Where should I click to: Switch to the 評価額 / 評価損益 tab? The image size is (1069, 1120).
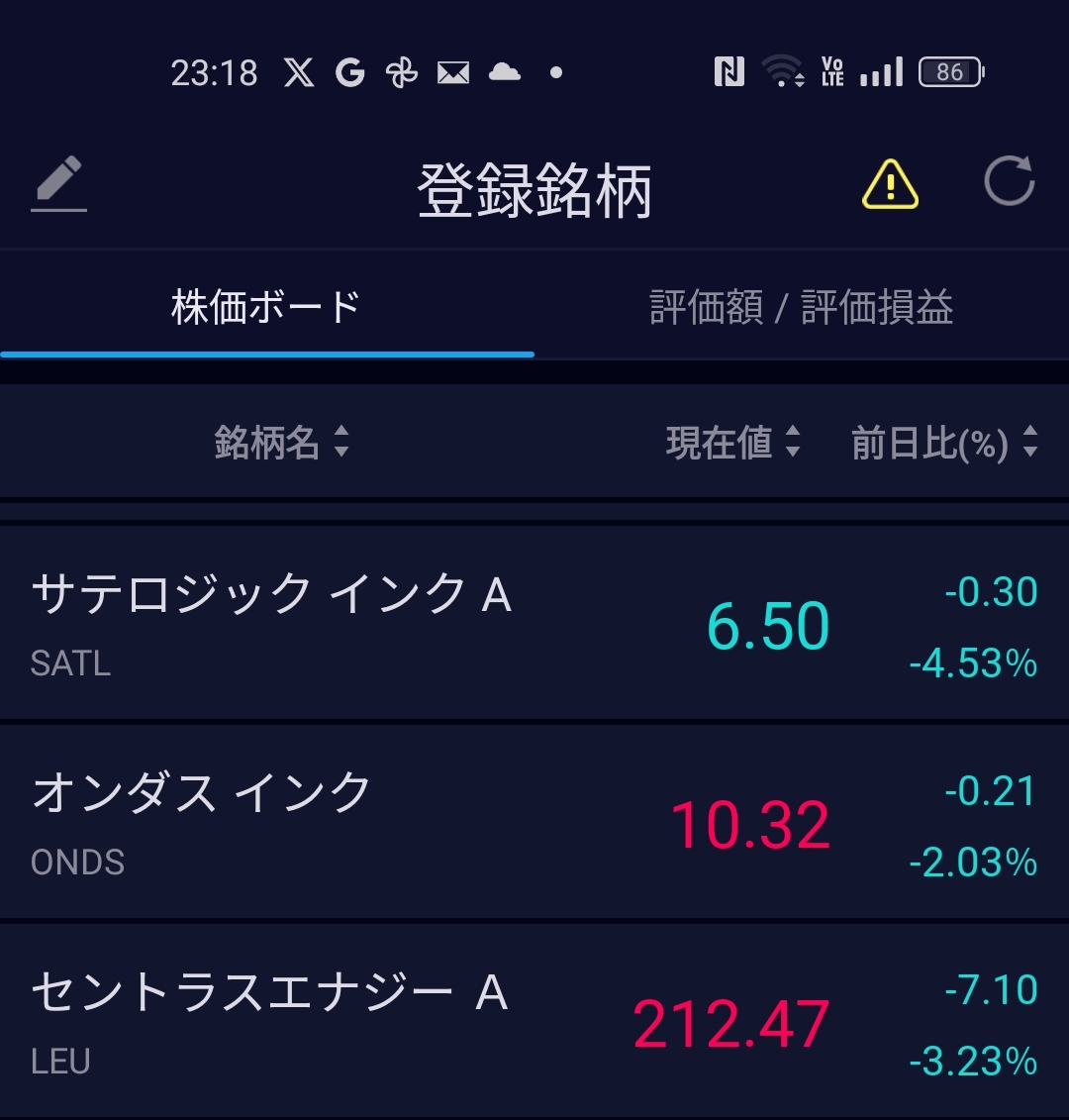[x=801, y=308]
